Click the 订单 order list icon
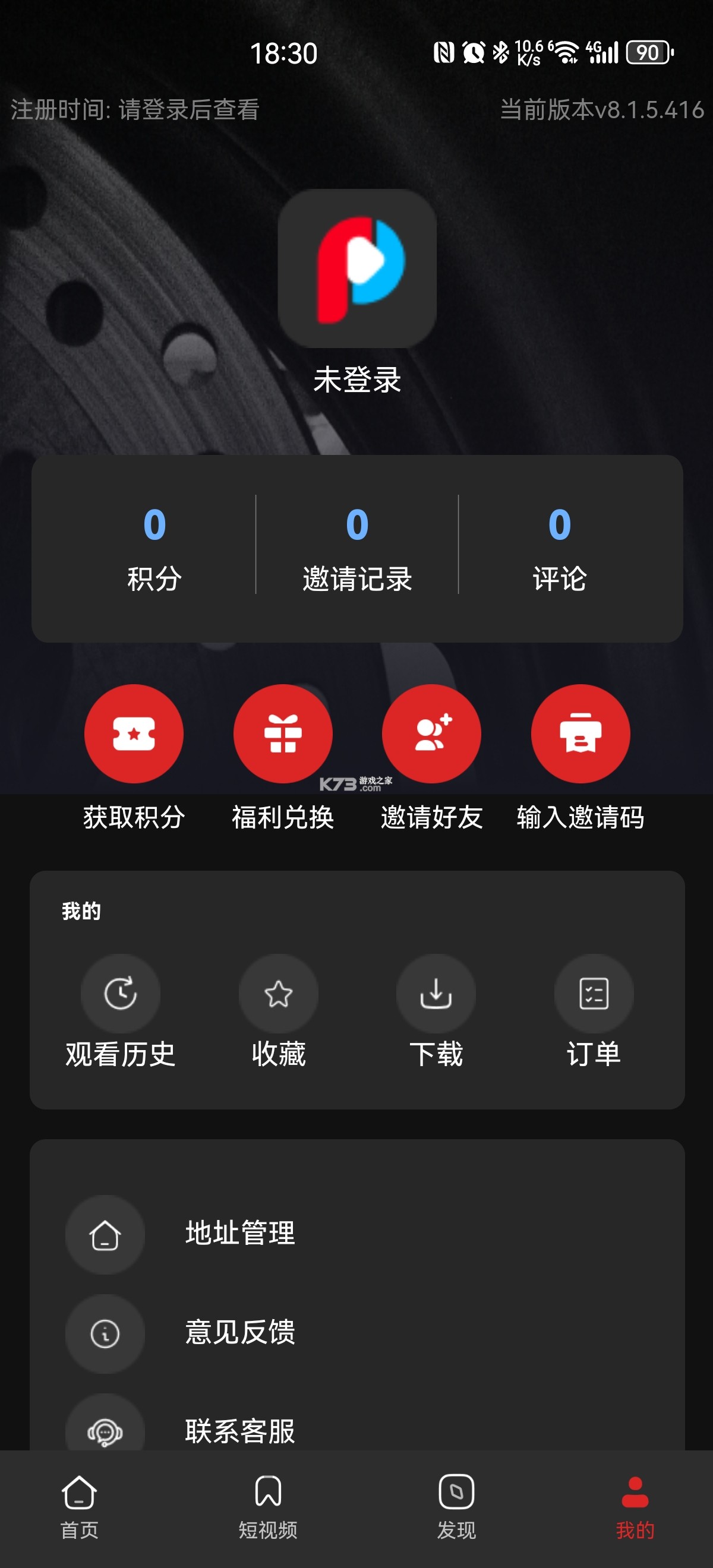The image size is (713, 1568). pyautogui.click(x=594, y=993)
